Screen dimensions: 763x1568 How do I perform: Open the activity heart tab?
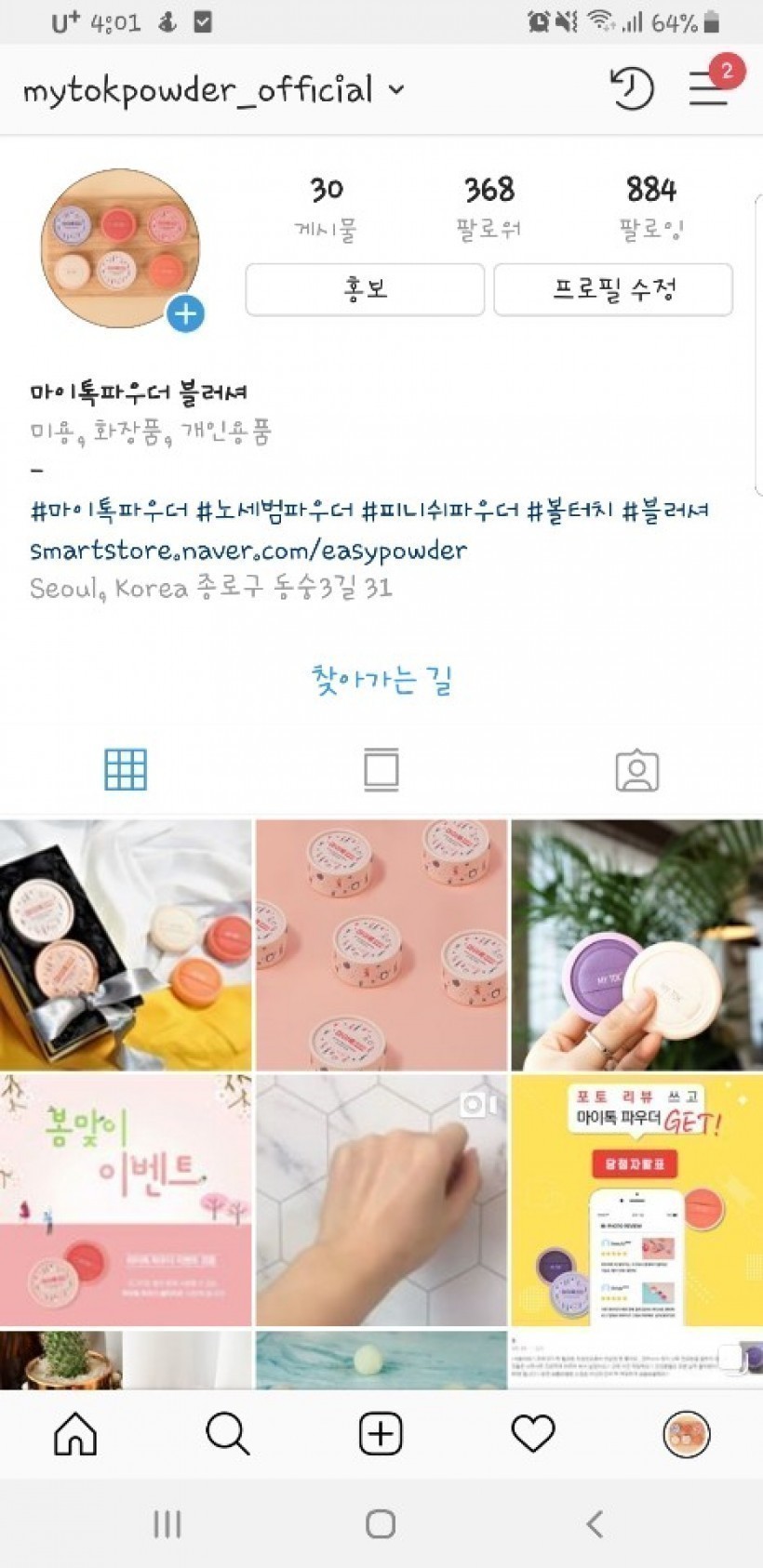(533, 1433)
